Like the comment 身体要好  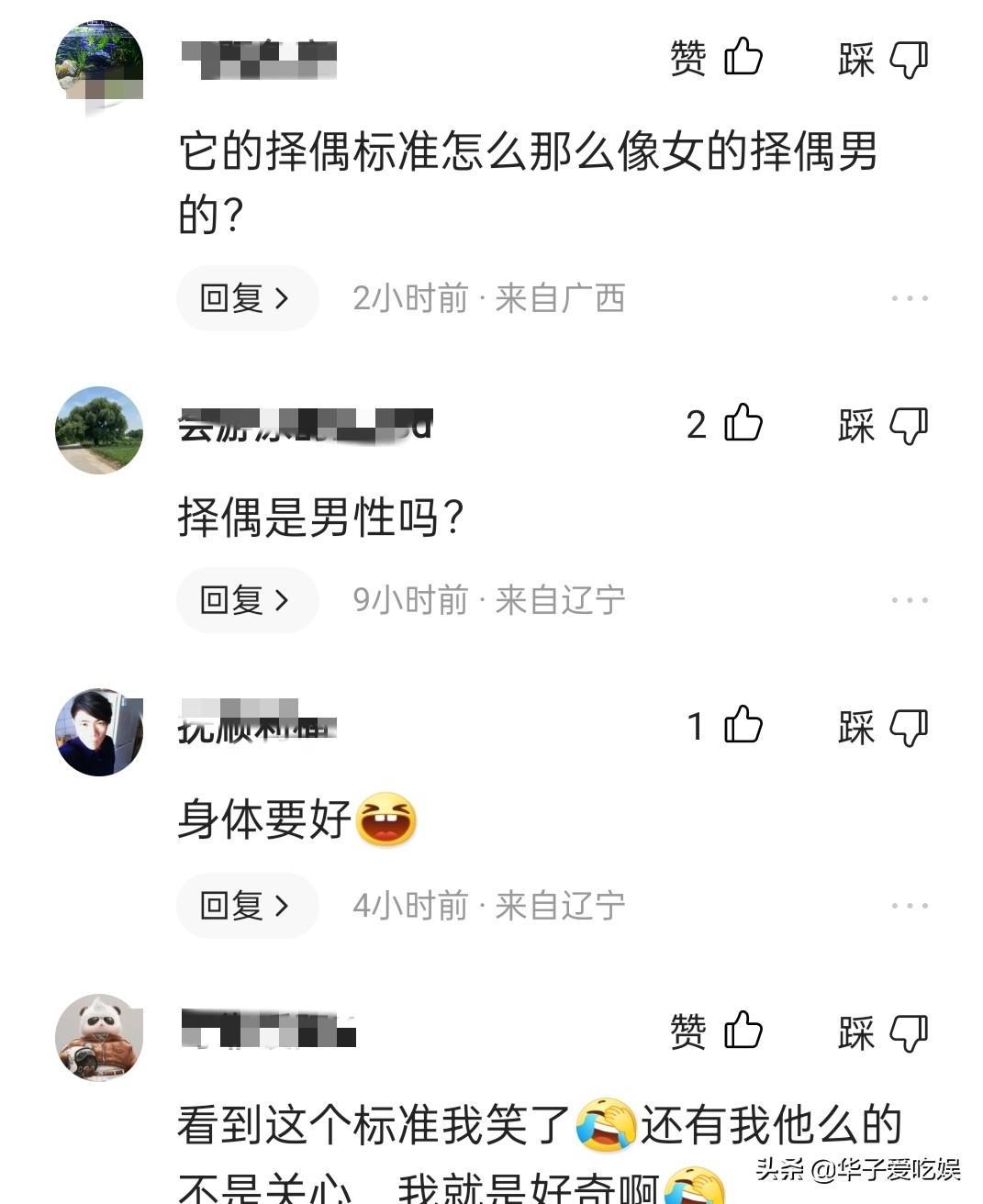click(x=743, y=726)
